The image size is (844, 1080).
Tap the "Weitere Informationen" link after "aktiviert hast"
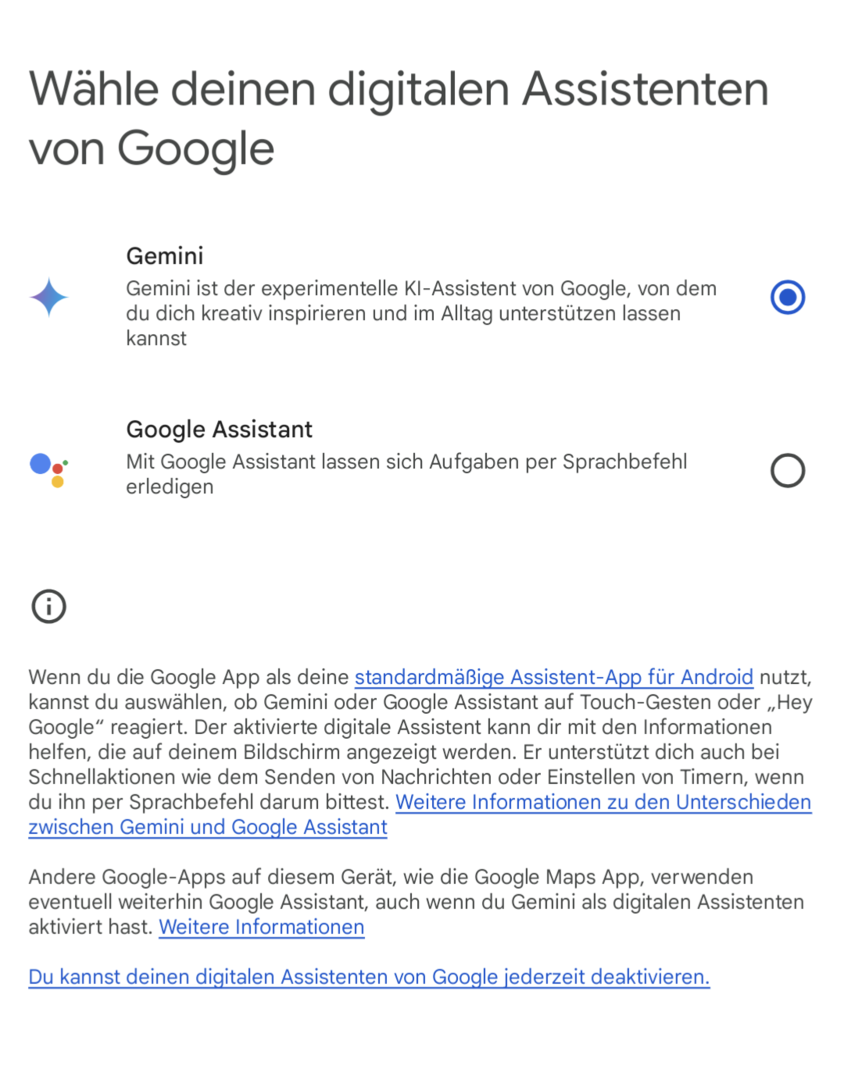click(x=261, y=927)
